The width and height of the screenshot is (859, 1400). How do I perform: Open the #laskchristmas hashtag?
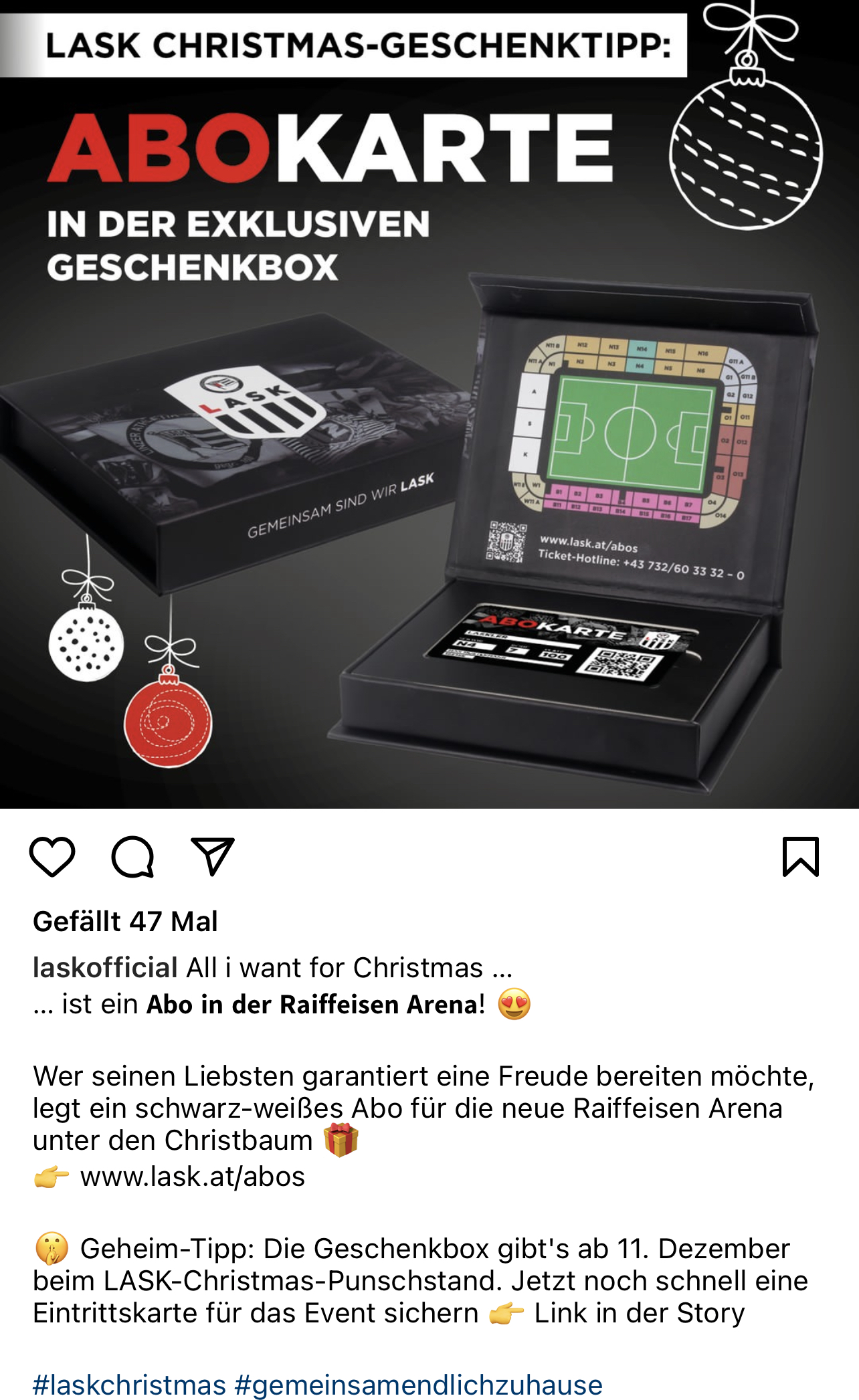[129, 1385]
